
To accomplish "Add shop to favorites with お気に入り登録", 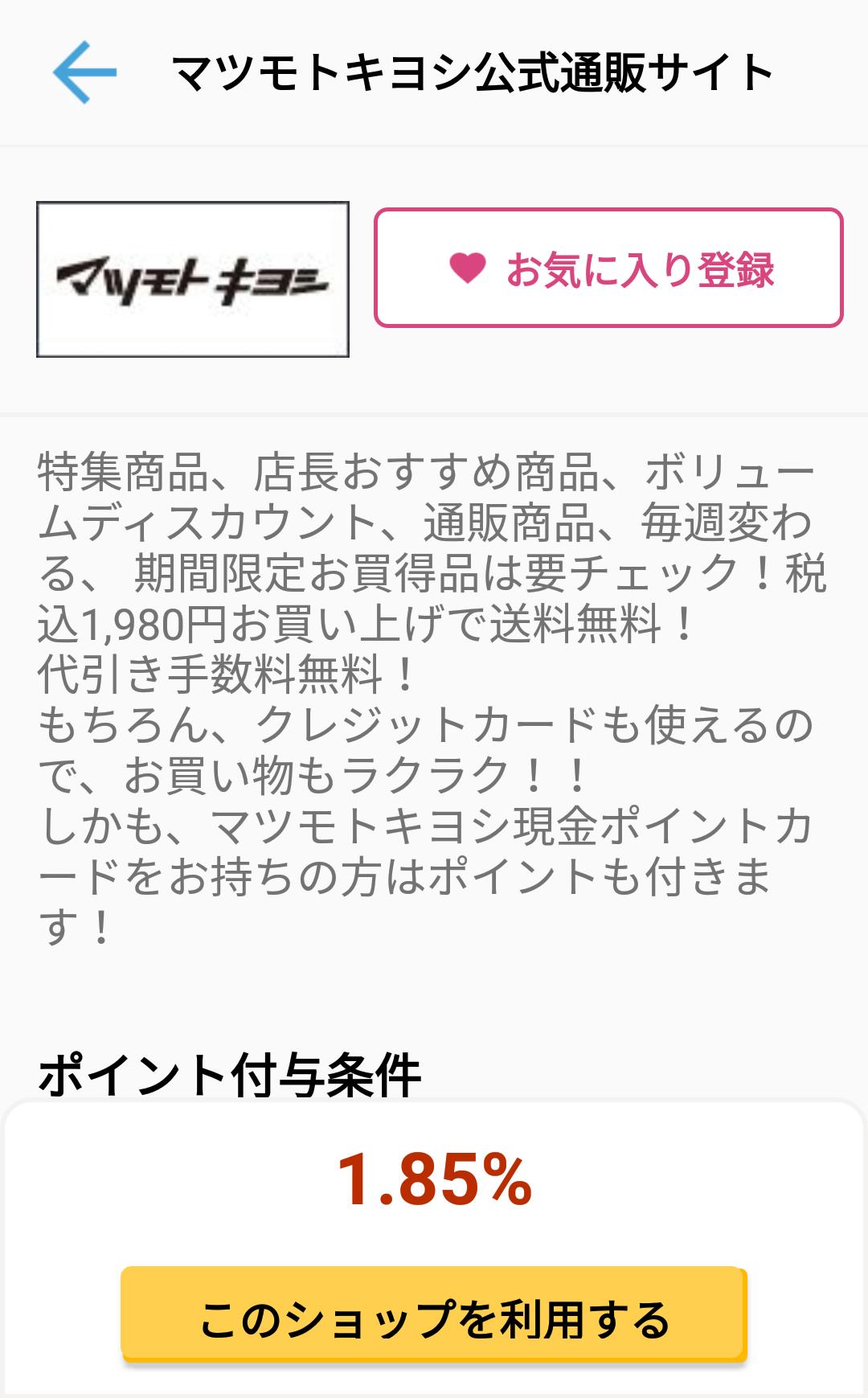I will click(x=608, y=269).
